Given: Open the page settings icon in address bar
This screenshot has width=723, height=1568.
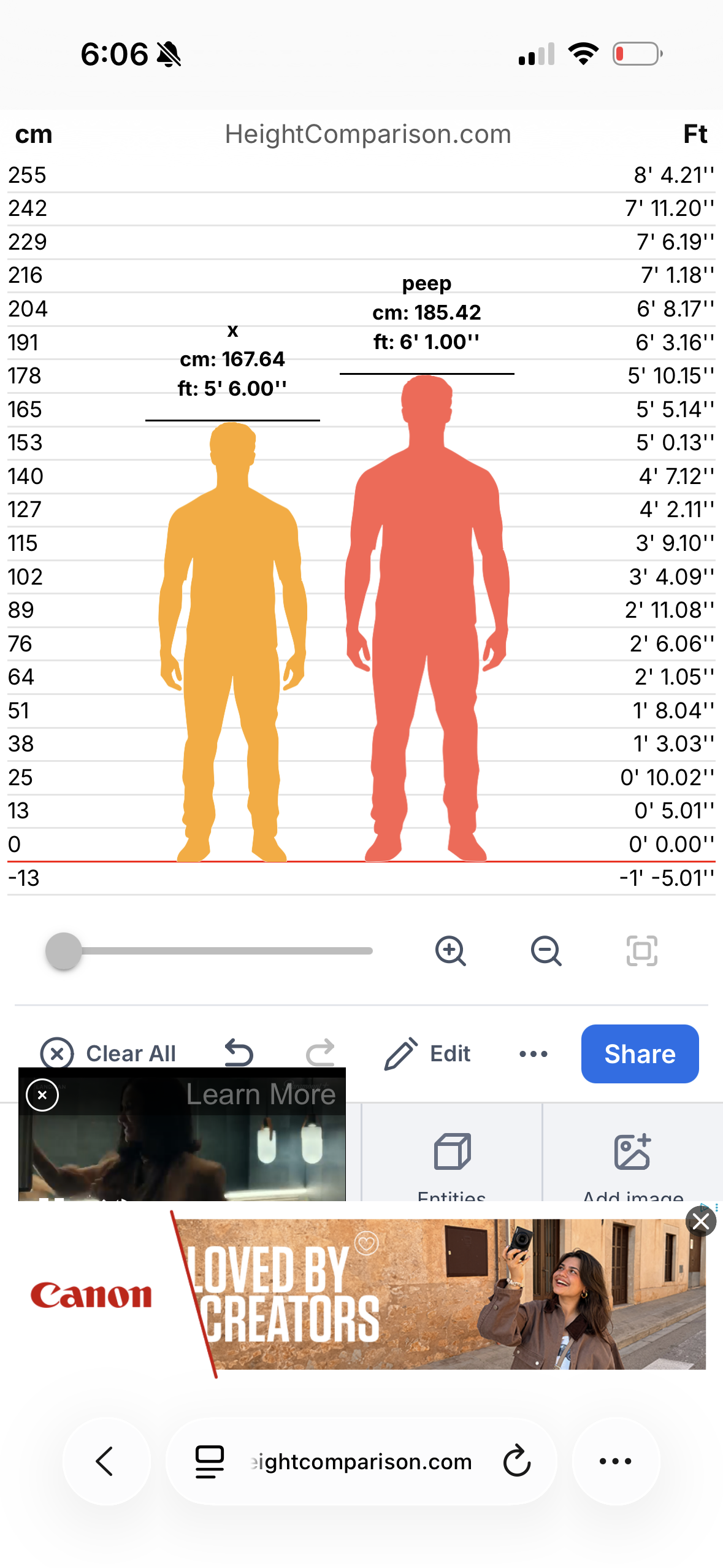Looking at the screenshot, I should pos(209,1461).
